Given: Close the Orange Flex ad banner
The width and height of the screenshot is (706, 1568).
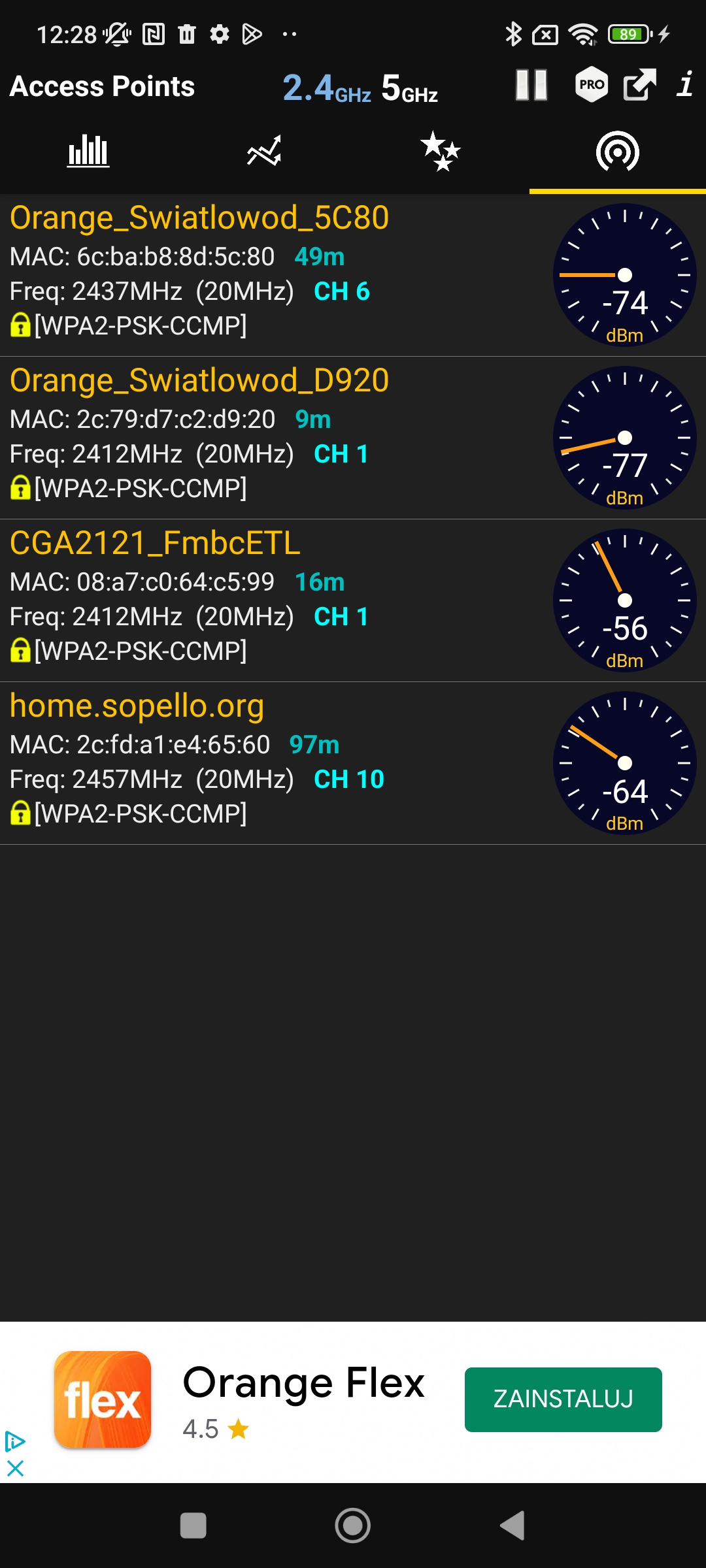Looking at the screenshot, I should coord(15,1469).
